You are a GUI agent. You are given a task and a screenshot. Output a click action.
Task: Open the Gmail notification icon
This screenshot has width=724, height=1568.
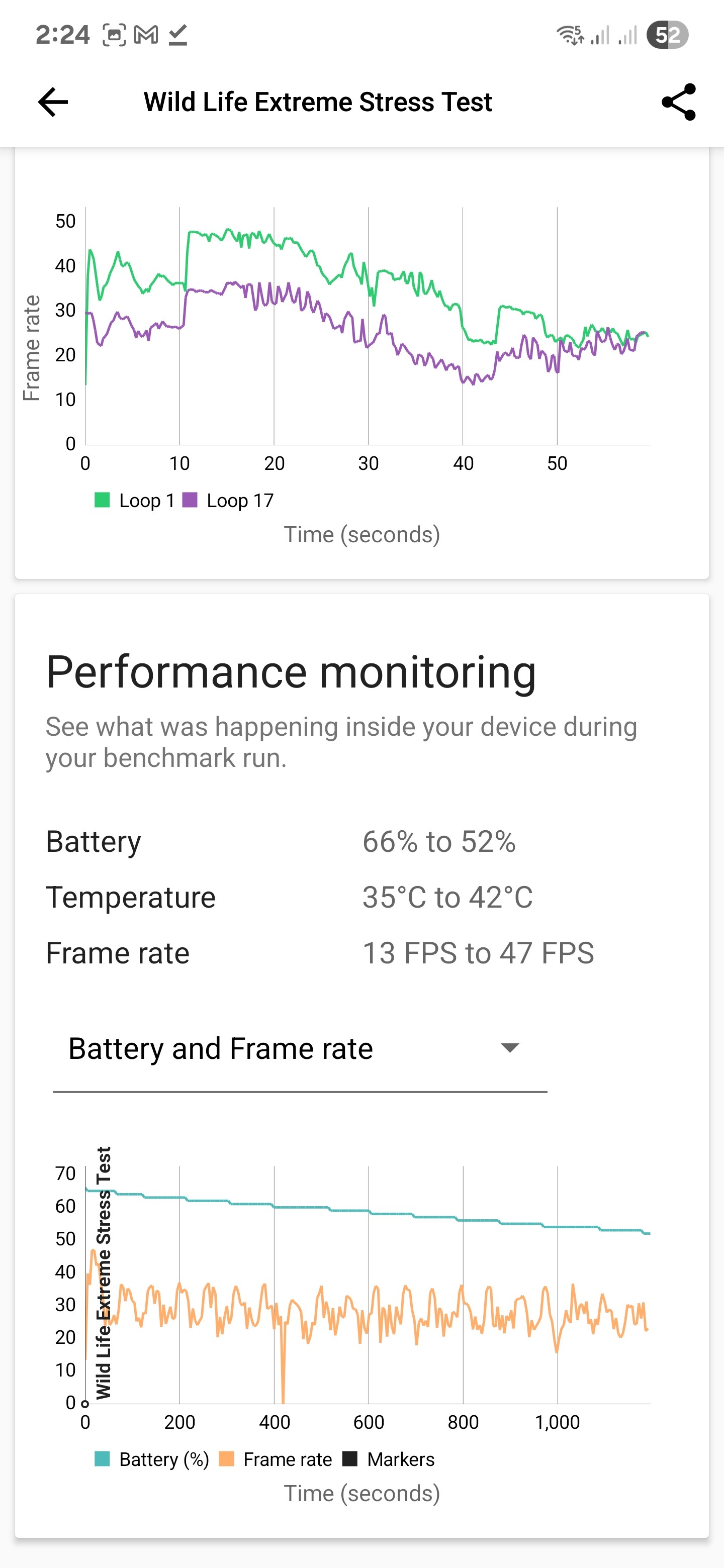coord(145,35)
